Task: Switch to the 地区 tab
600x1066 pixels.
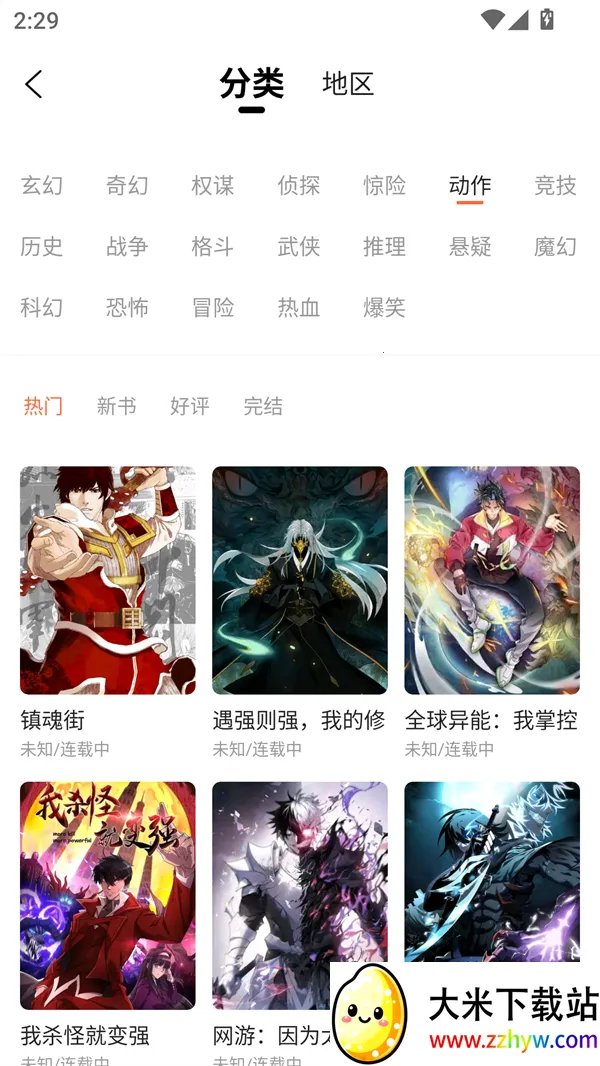Action: [347, 84]
